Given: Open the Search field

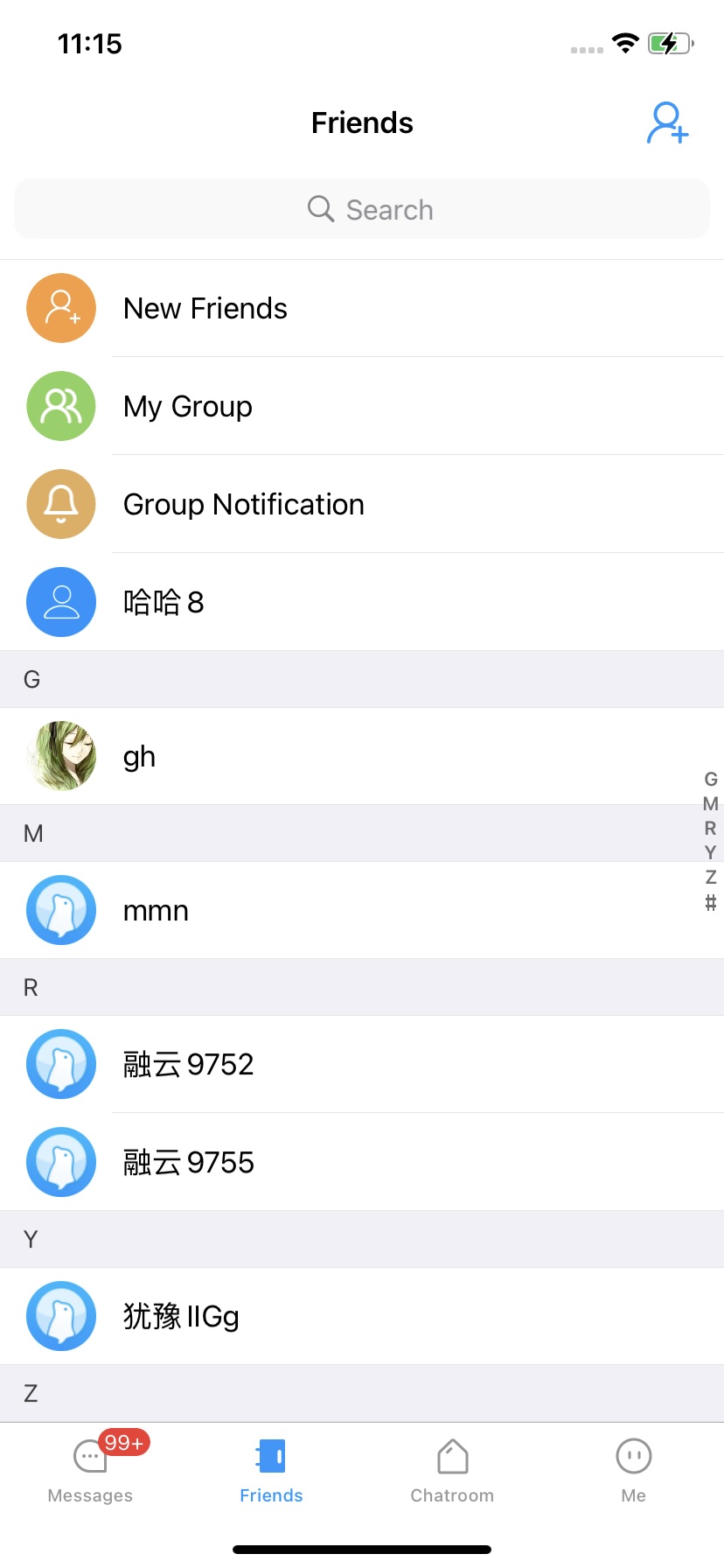Looking at the screenshot, I should point(362,209).
